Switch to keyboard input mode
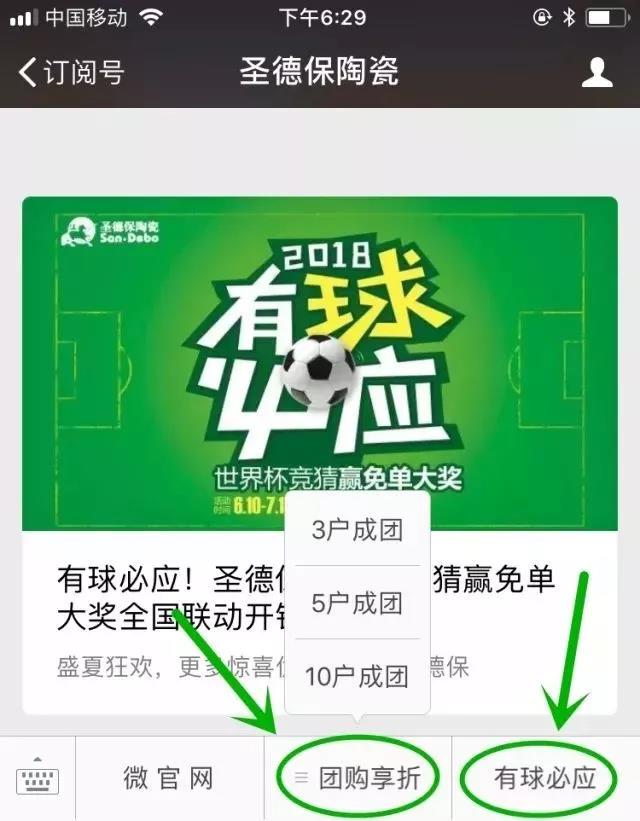The height and width of the screenshot is (821, 640). click(x=37, y=780)
